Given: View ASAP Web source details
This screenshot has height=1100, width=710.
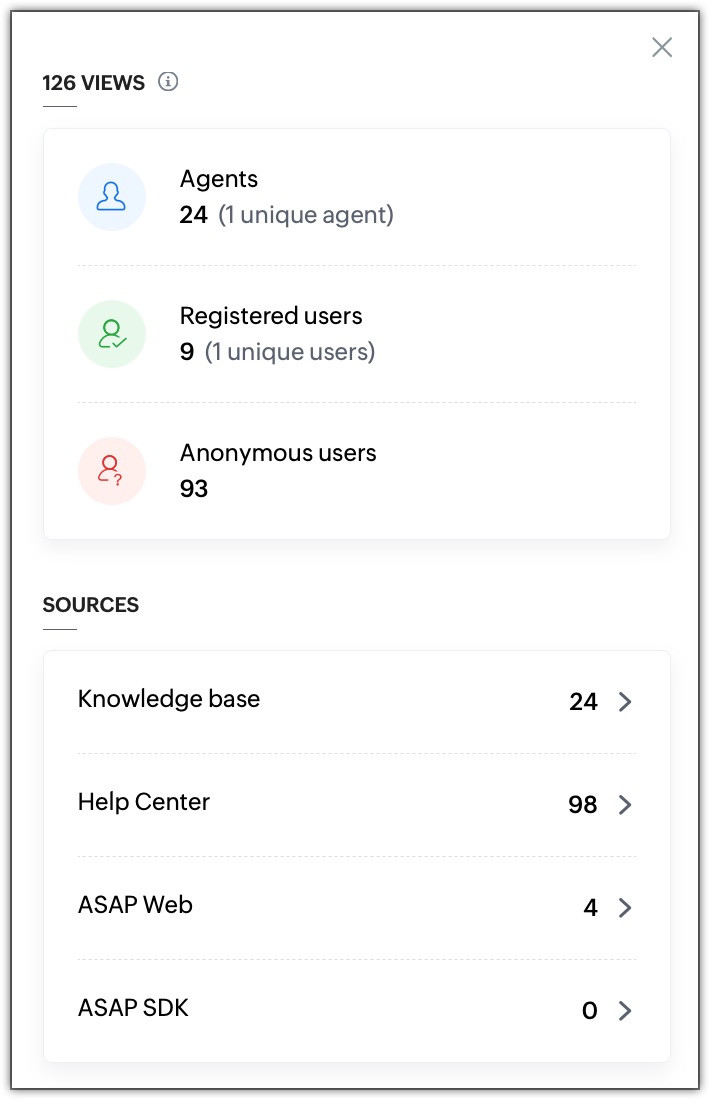Looking at the screenshot, I should (x=625, y=908).
